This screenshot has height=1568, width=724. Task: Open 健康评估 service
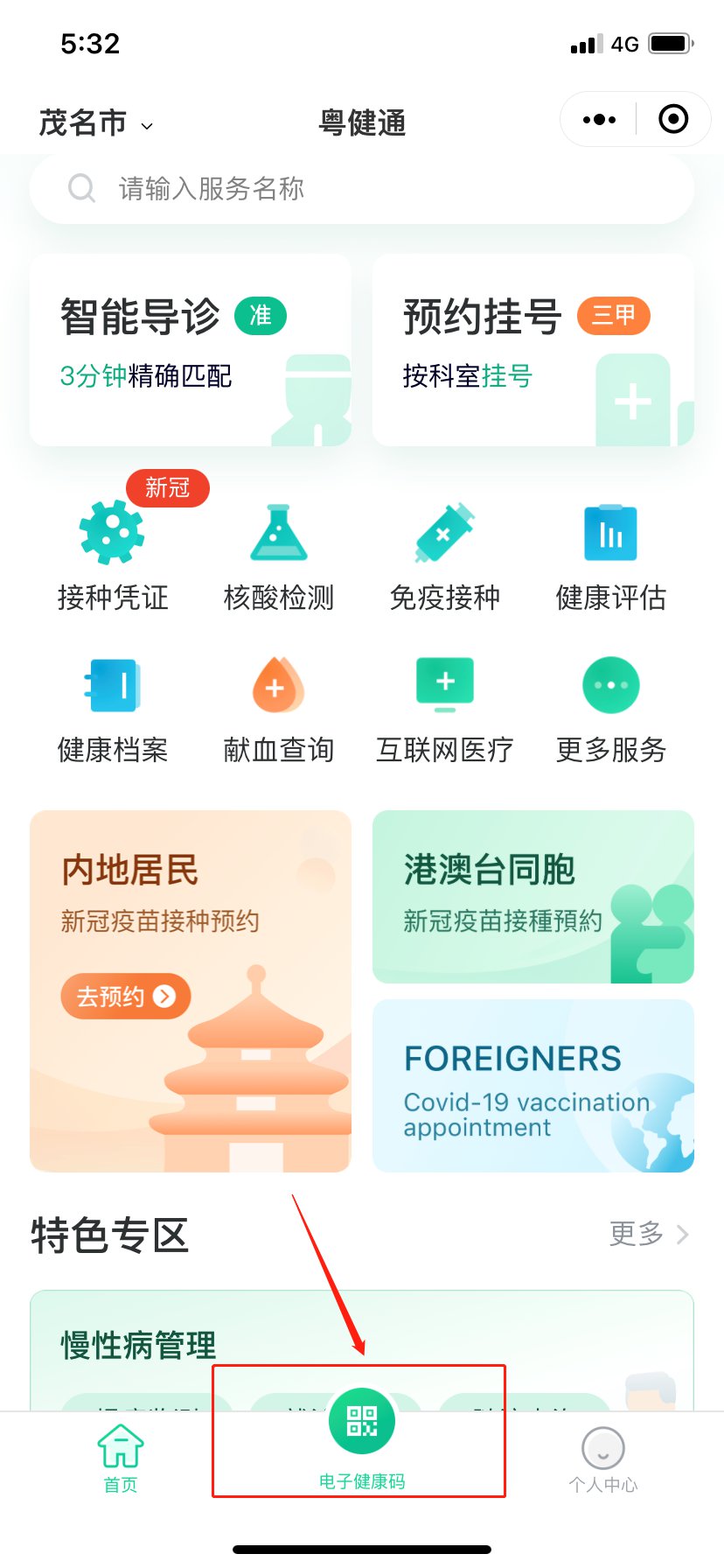coord(611,556)
